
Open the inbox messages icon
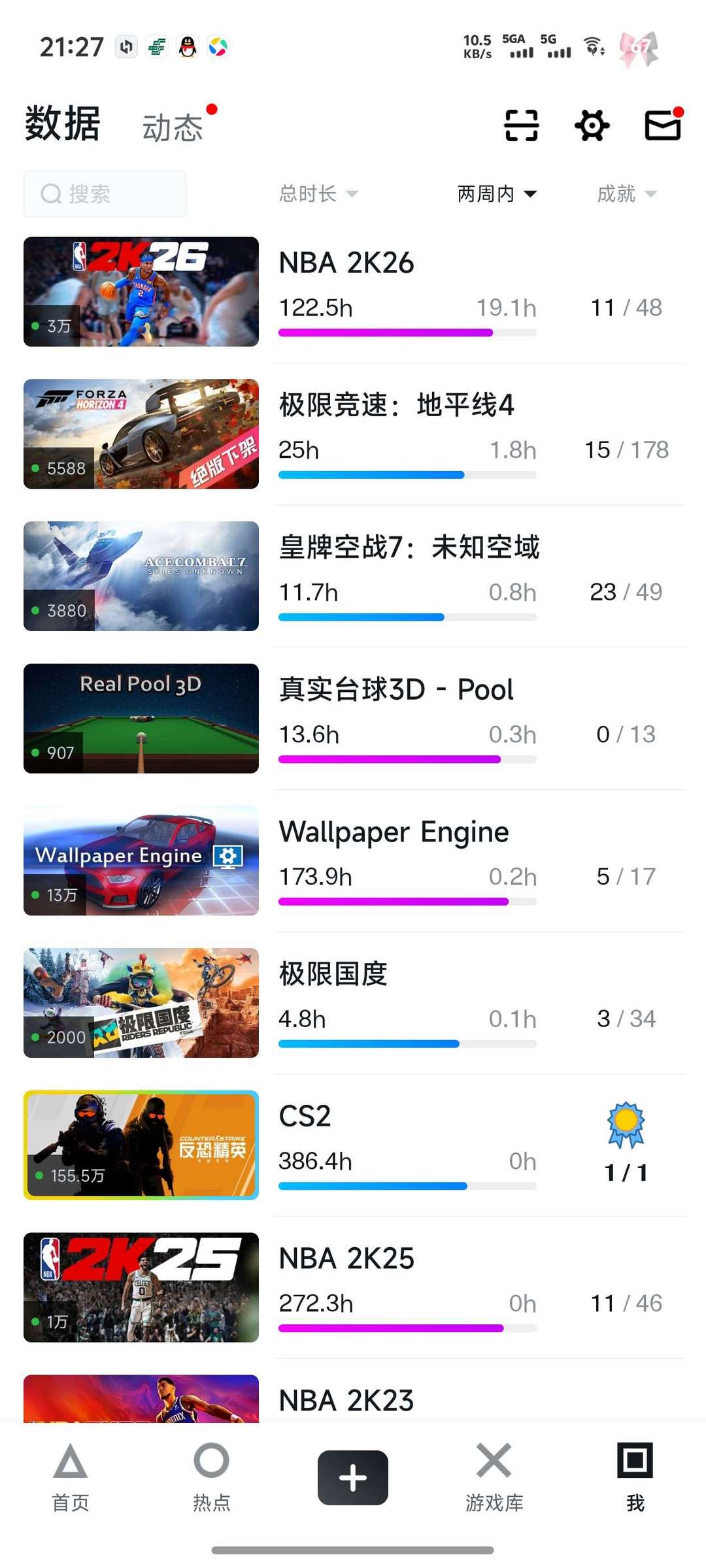663,125
